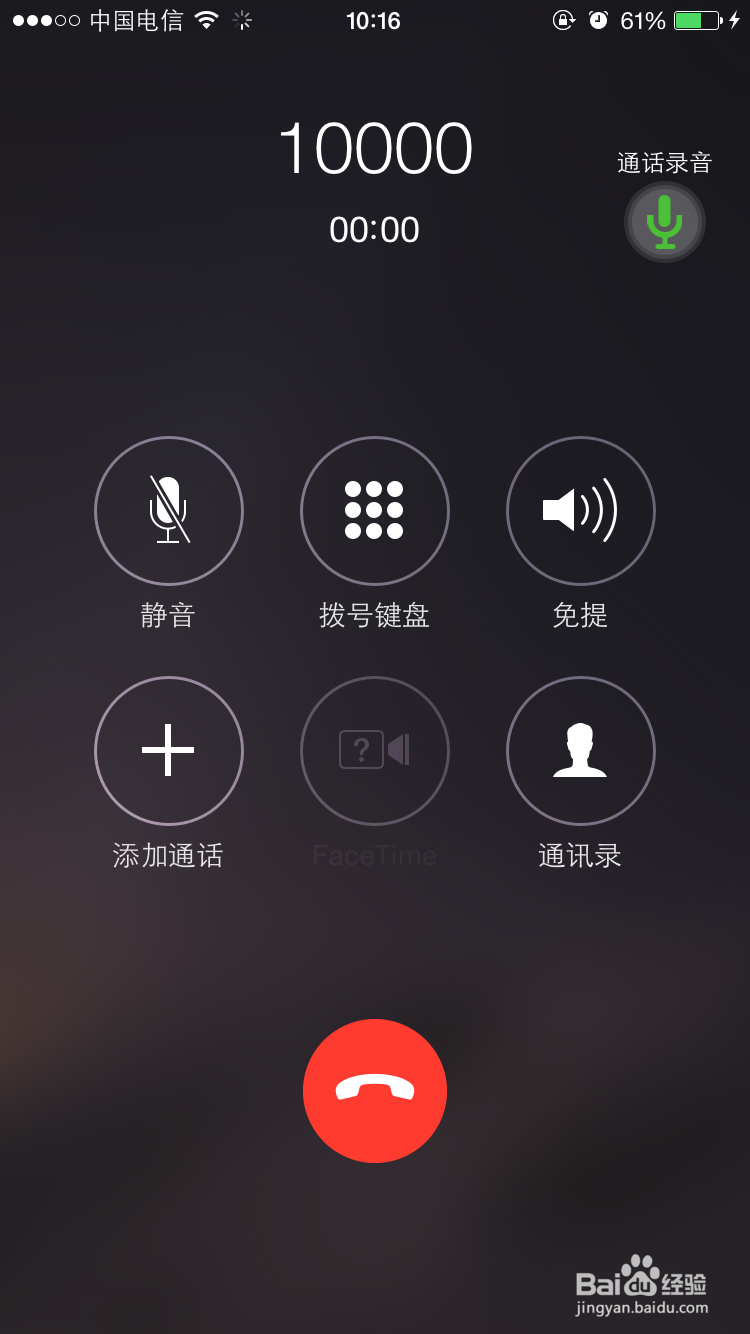The width and height of the screenshot is (750, 1334).
Task: Add another call via 添加通话
Action: [168, 751]
